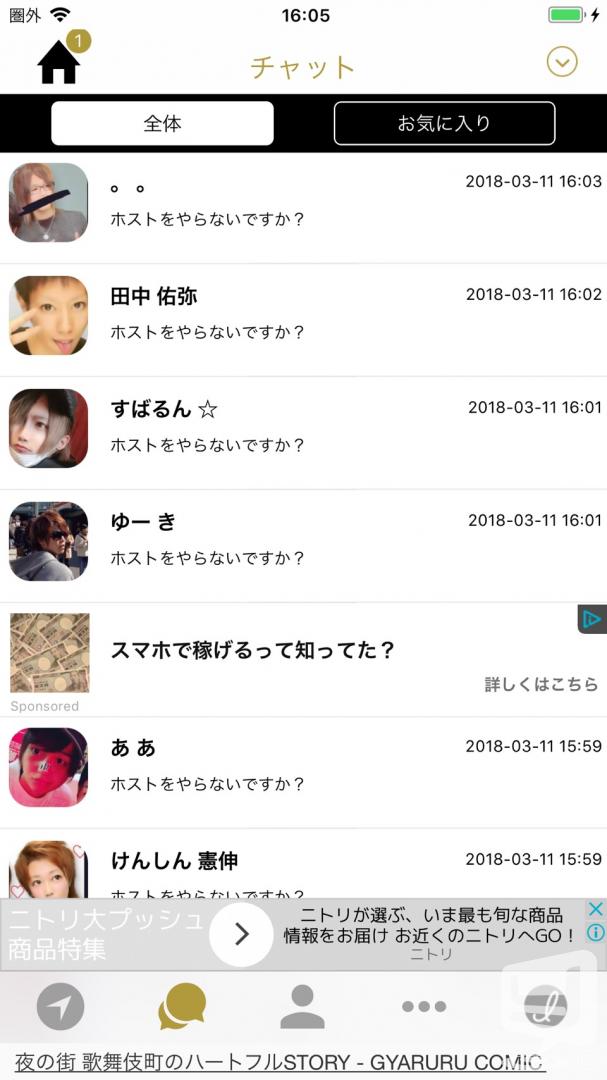Open the chat with ゆー き
This screenshot has width=607, height=1080.
click(x=303, y=546)
